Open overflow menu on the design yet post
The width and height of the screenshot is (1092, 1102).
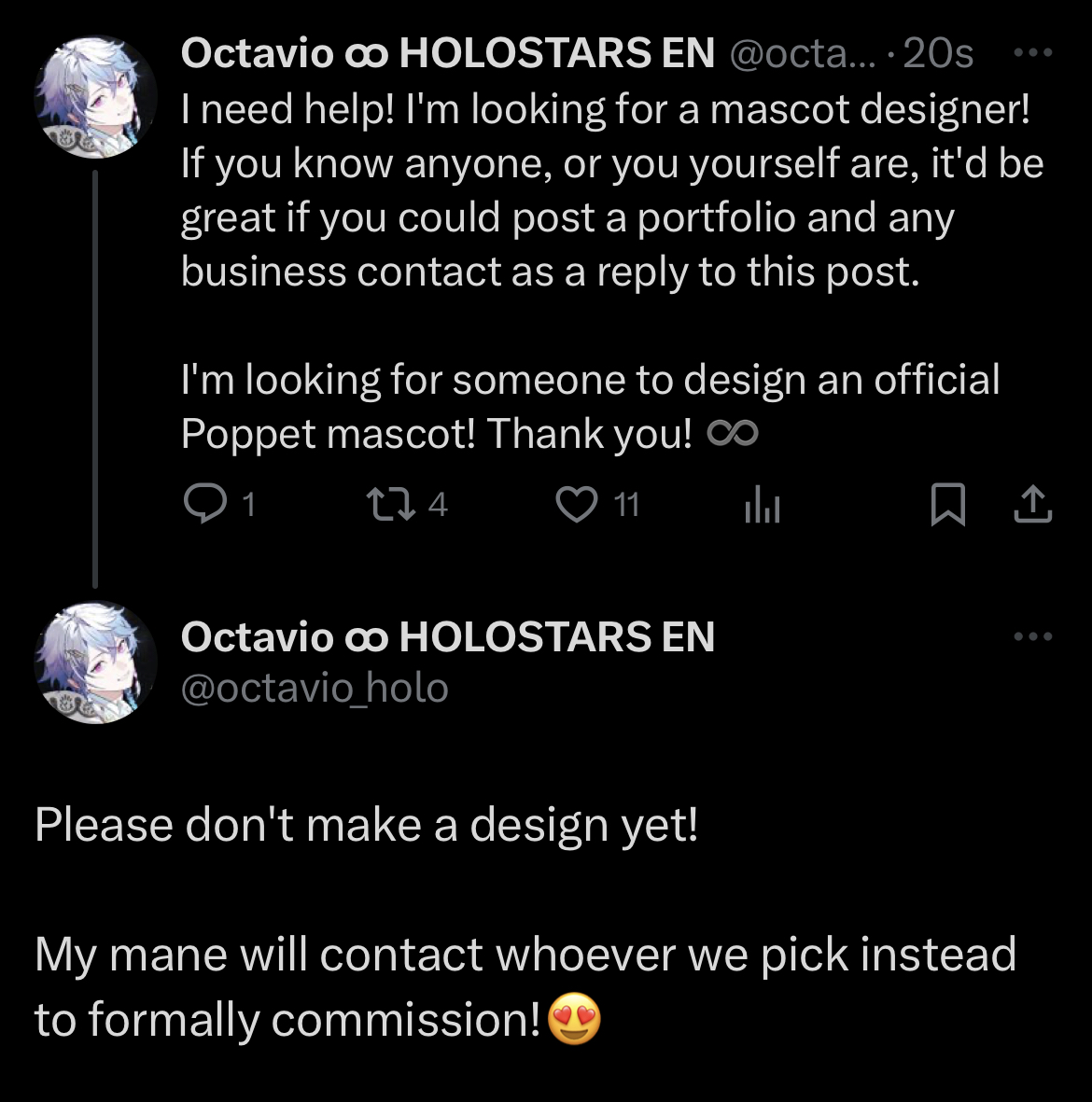click(1032, 637)
